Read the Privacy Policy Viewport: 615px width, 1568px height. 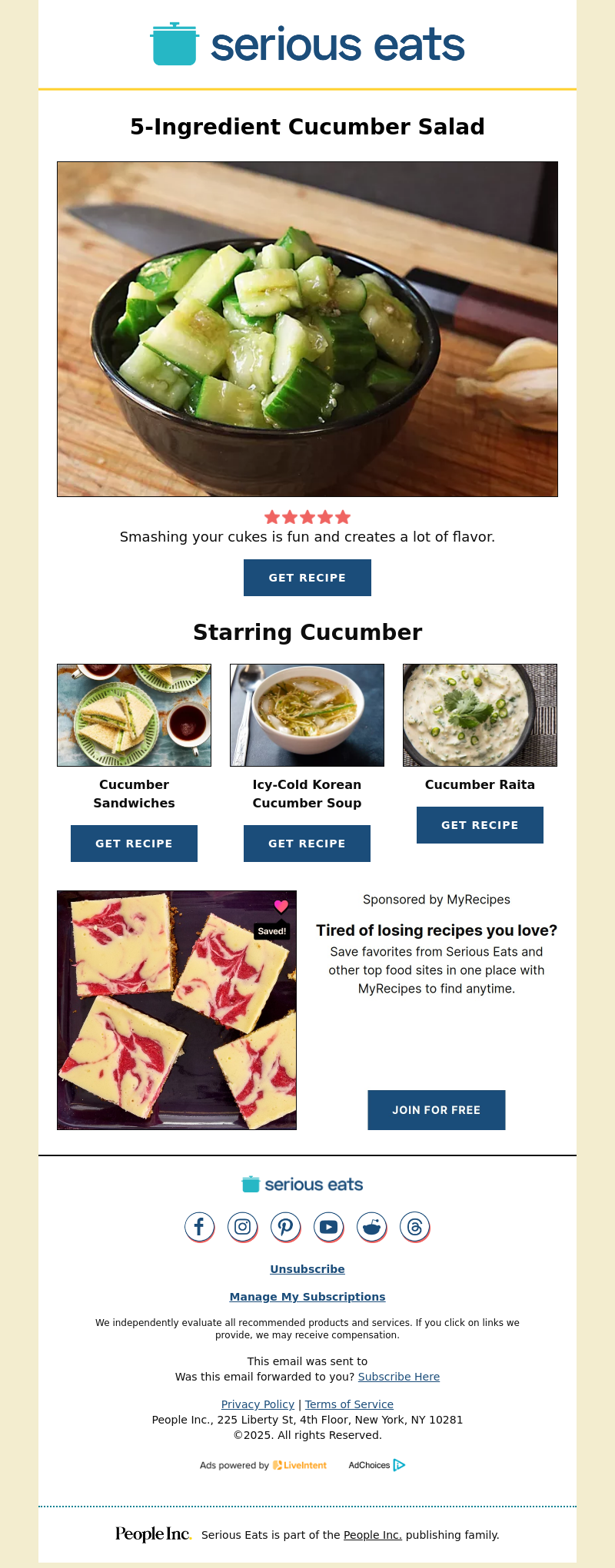258,1404
